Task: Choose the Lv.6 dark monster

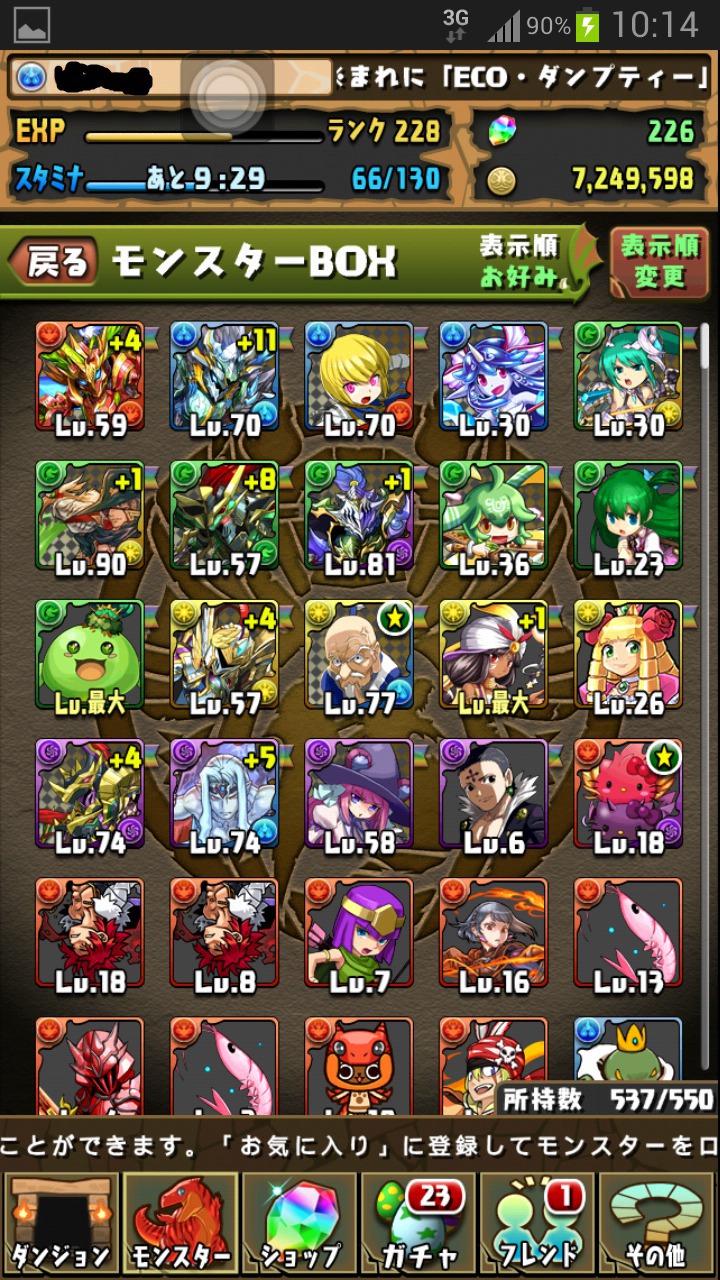Action: pos(494,794)
